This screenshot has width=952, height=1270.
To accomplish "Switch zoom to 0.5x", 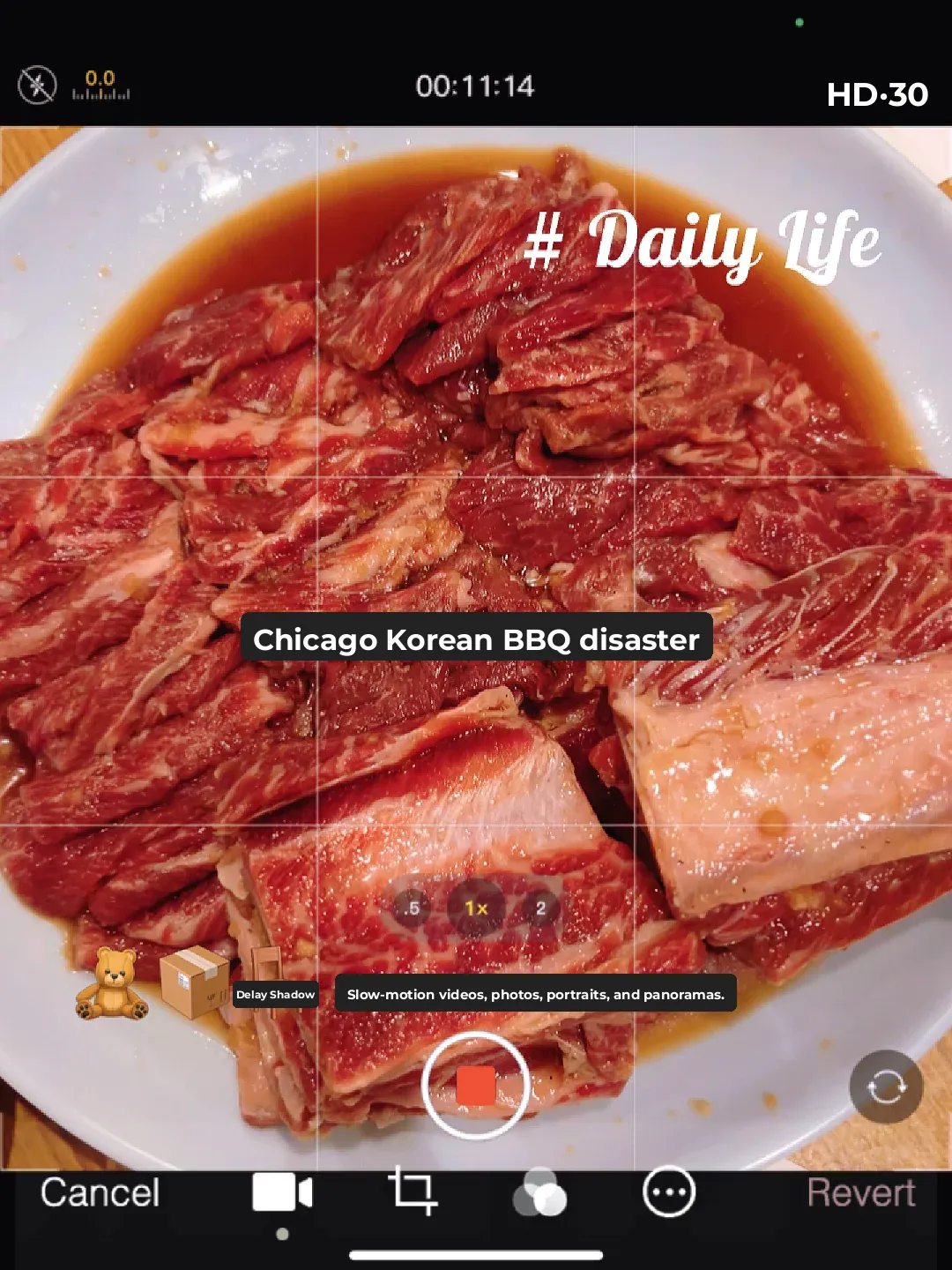I will pos(411,909).
